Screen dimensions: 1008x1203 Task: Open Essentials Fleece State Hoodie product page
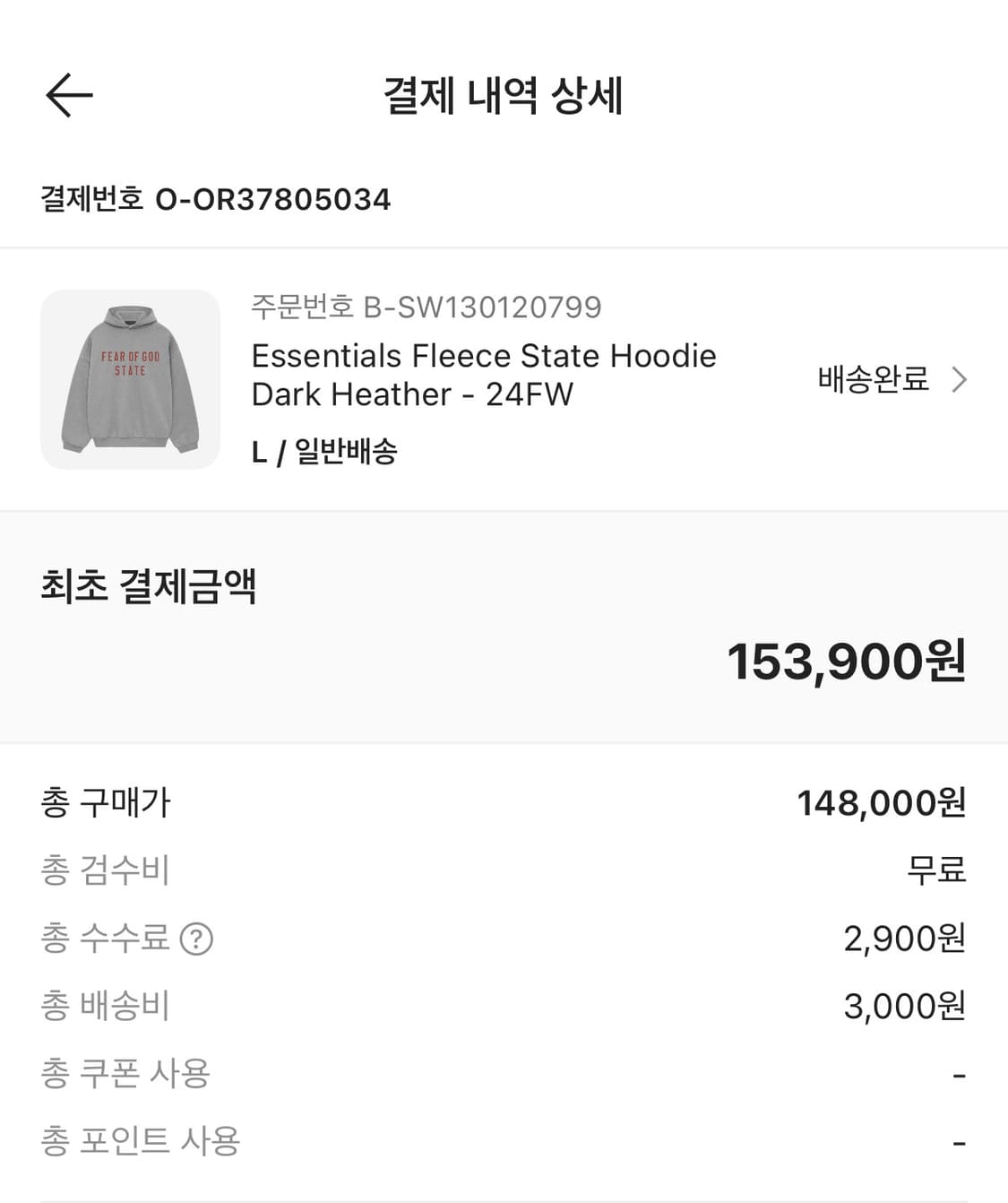483,375
